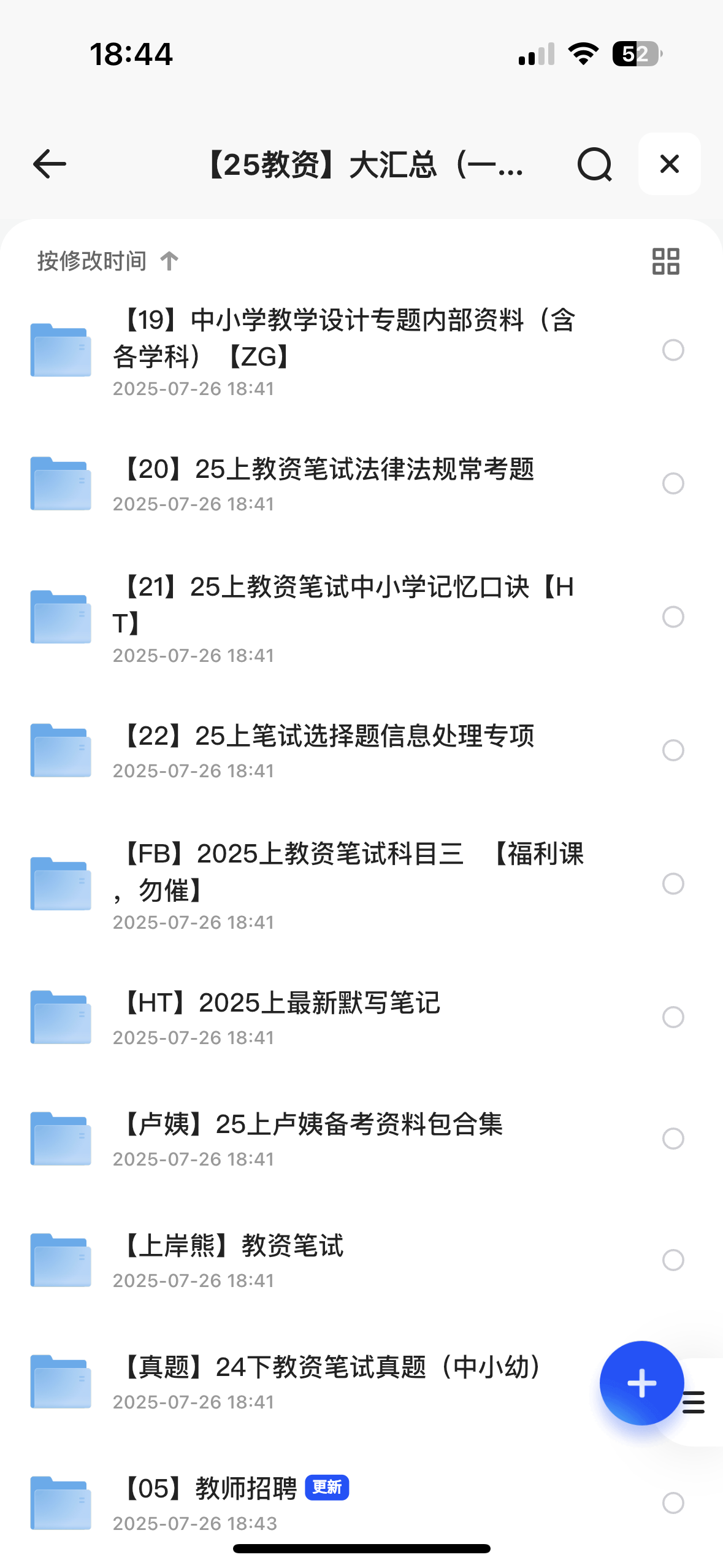Switch to grid view layout
The height and width of the screenshot is (1568, 723).
point(666,261)
